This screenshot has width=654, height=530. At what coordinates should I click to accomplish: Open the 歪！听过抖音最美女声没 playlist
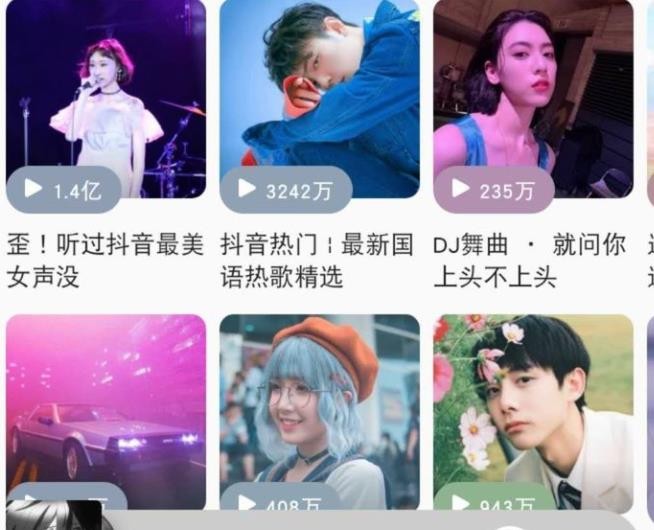pos(106,100)
